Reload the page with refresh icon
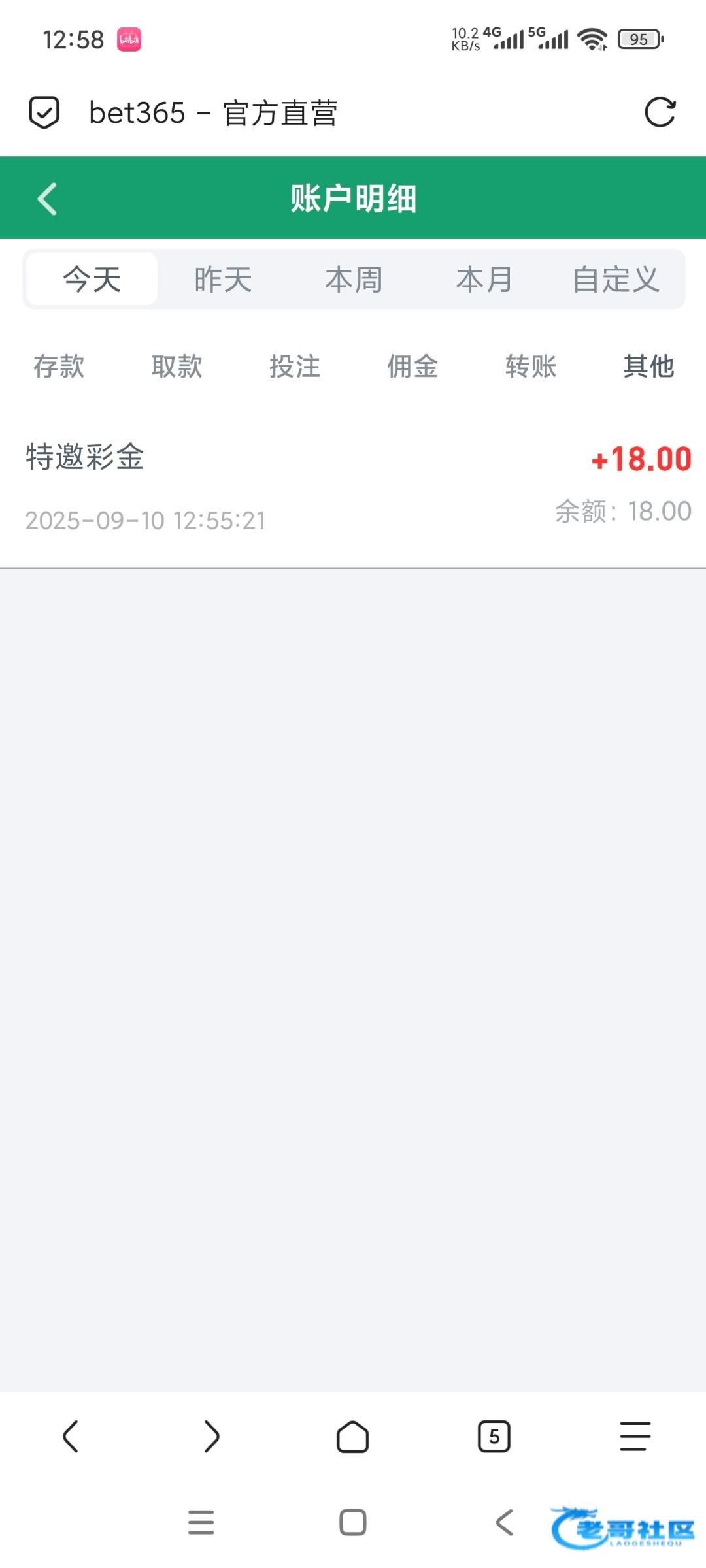The image size is (706, 1568). 659,112
